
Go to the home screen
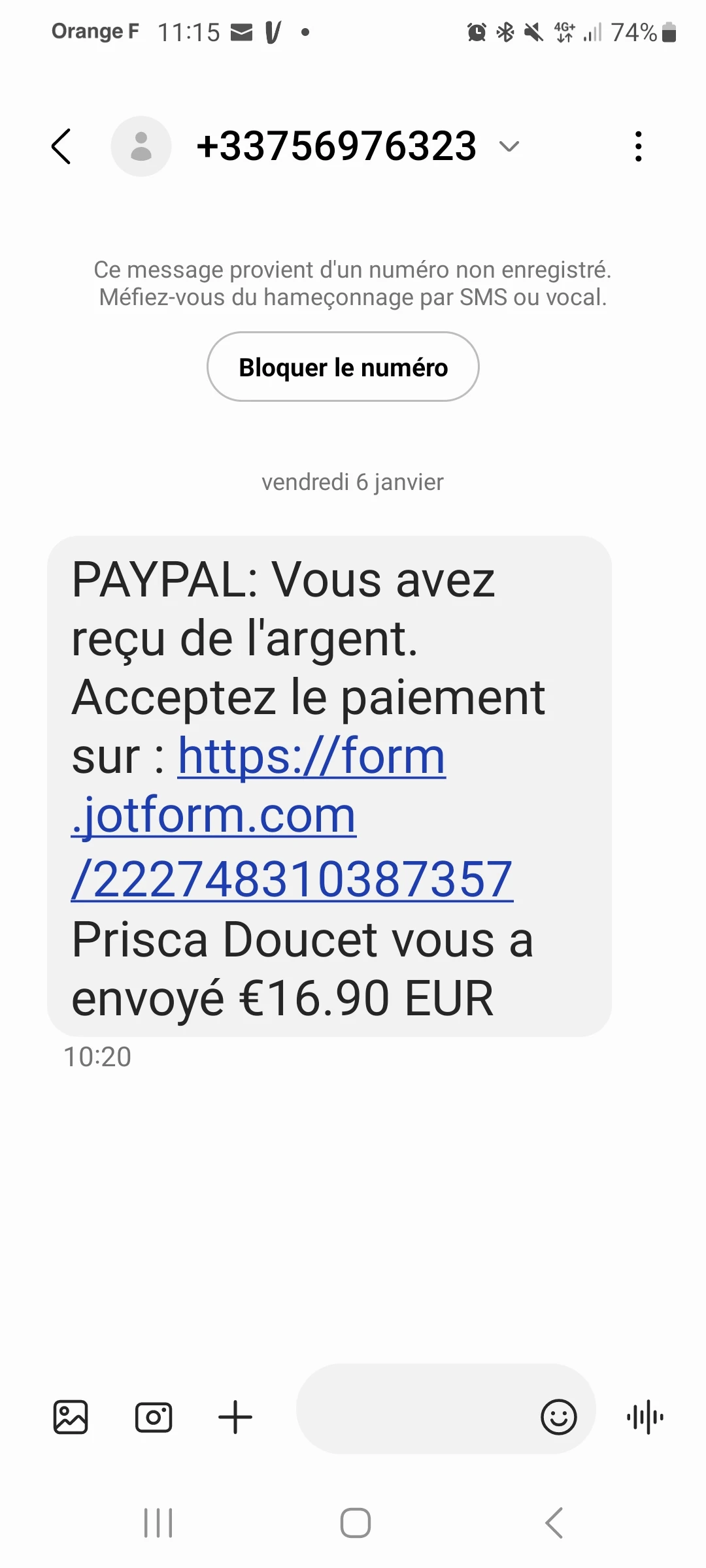point(356,1523)
